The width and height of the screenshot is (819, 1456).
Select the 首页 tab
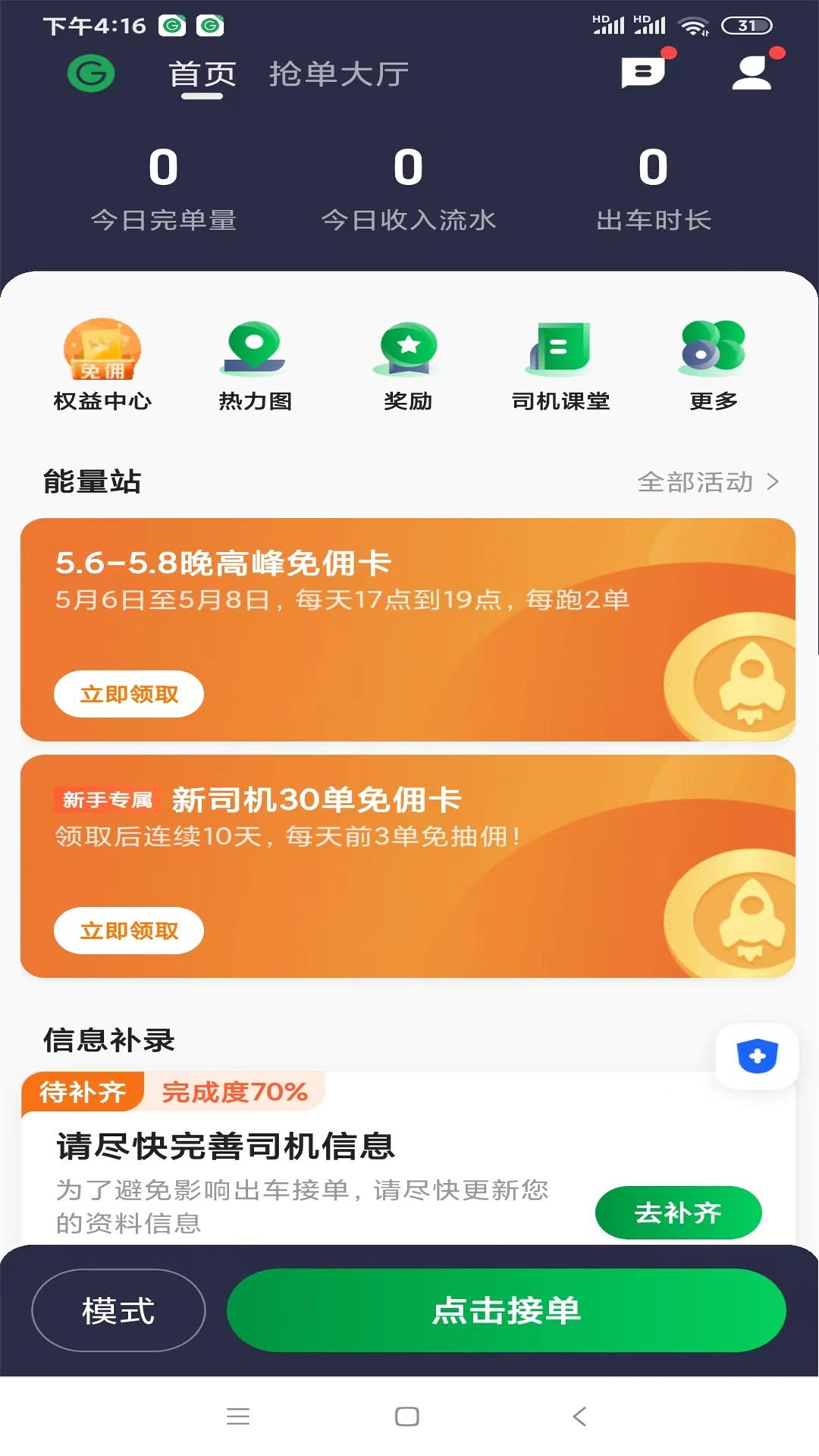click(x=203, y=74)
